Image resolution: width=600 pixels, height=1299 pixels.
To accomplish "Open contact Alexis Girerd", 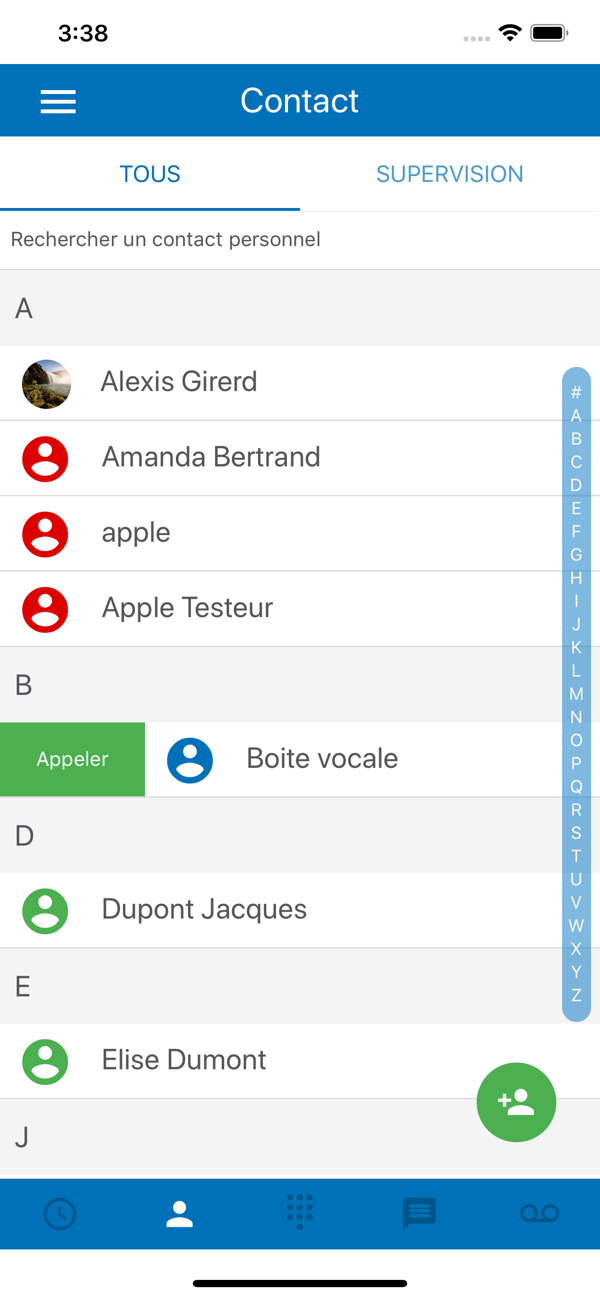I will pos(300,383).
